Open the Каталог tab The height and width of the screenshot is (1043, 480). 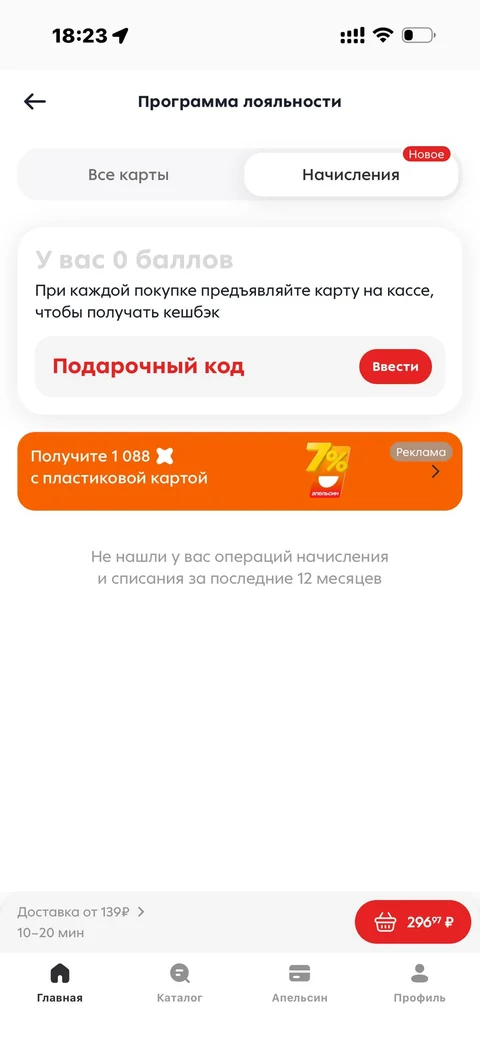[x=180, y=982]
